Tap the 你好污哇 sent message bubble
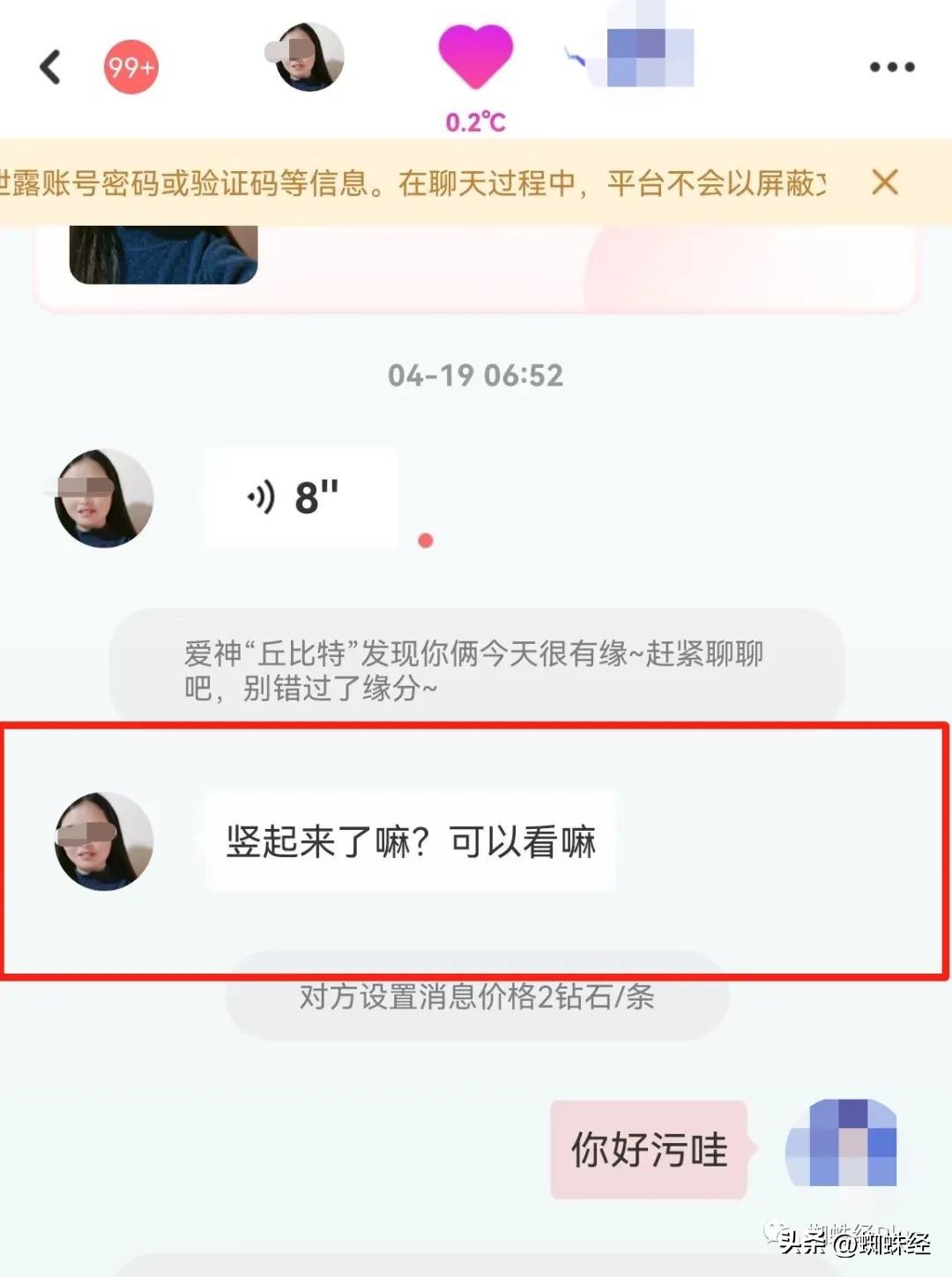 point(648,1149)
